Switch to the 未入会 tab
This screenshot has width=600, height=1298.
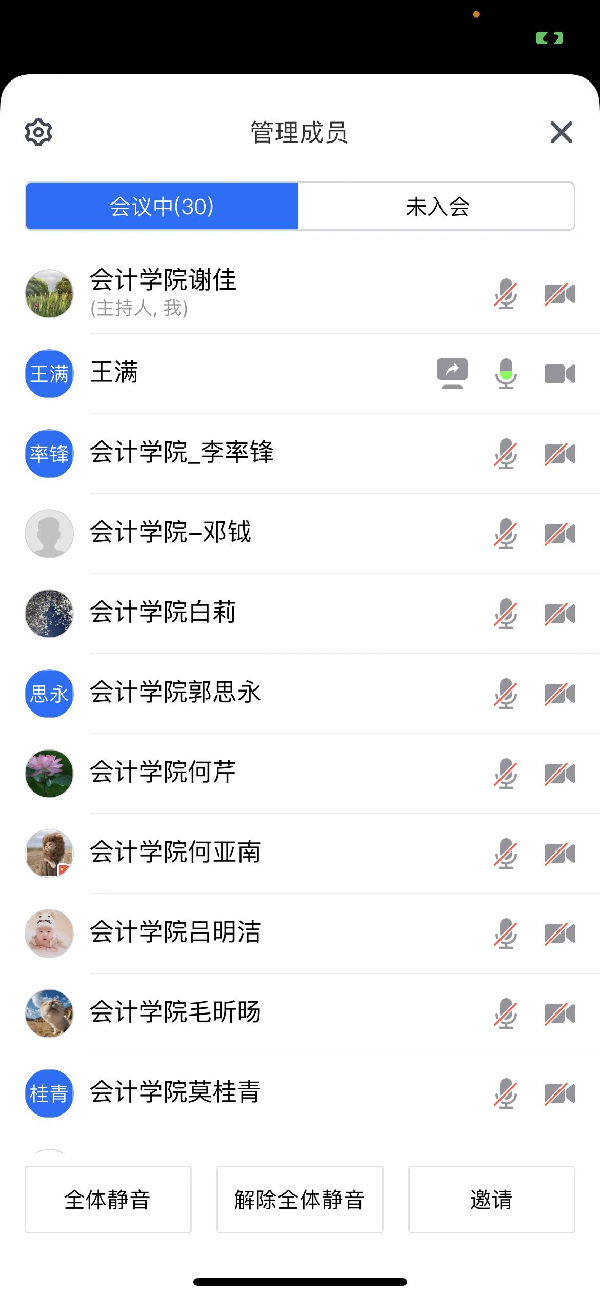437,207
